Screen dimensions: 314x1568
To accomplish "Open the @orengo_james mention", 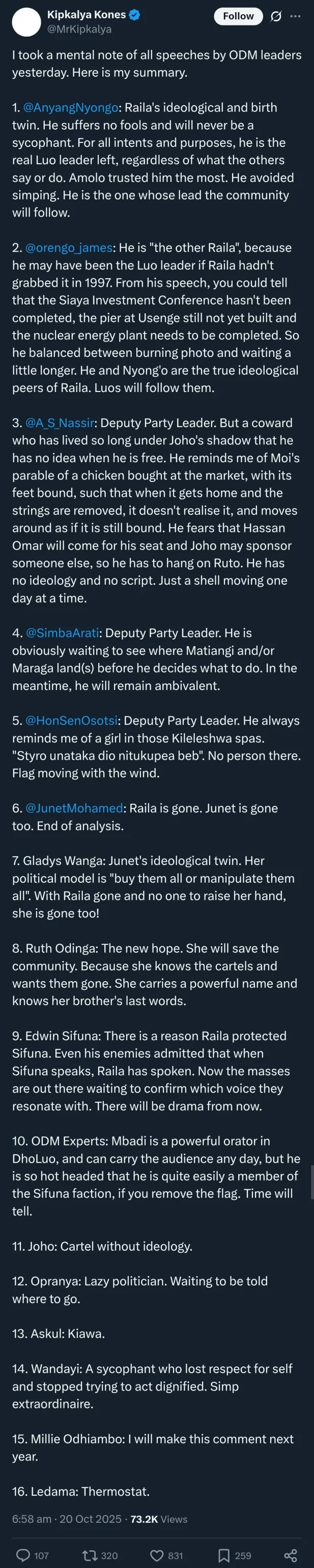I will [x=69, y=248].
